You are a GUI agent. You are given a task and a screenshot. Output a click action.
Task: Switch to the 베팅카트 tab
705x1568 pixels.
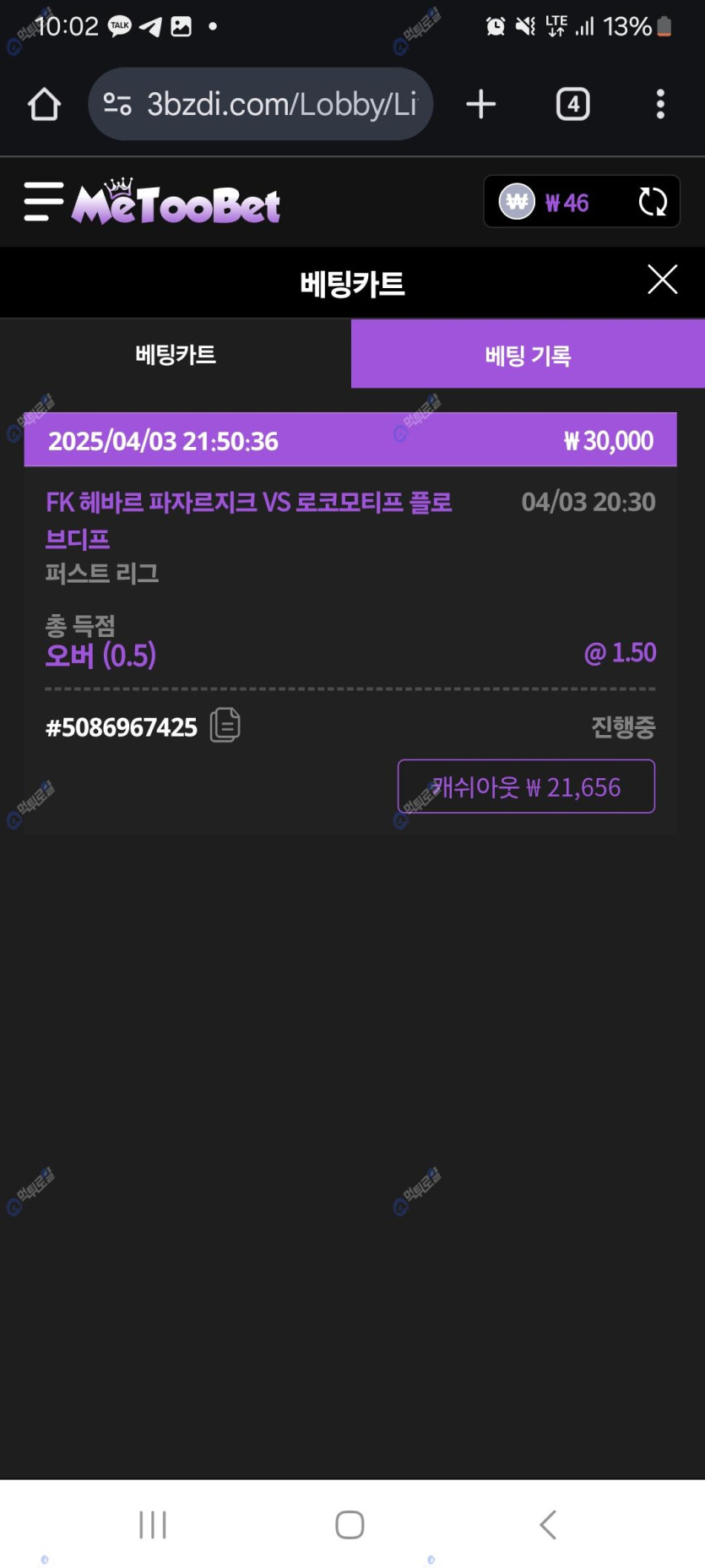pos(176,354)
